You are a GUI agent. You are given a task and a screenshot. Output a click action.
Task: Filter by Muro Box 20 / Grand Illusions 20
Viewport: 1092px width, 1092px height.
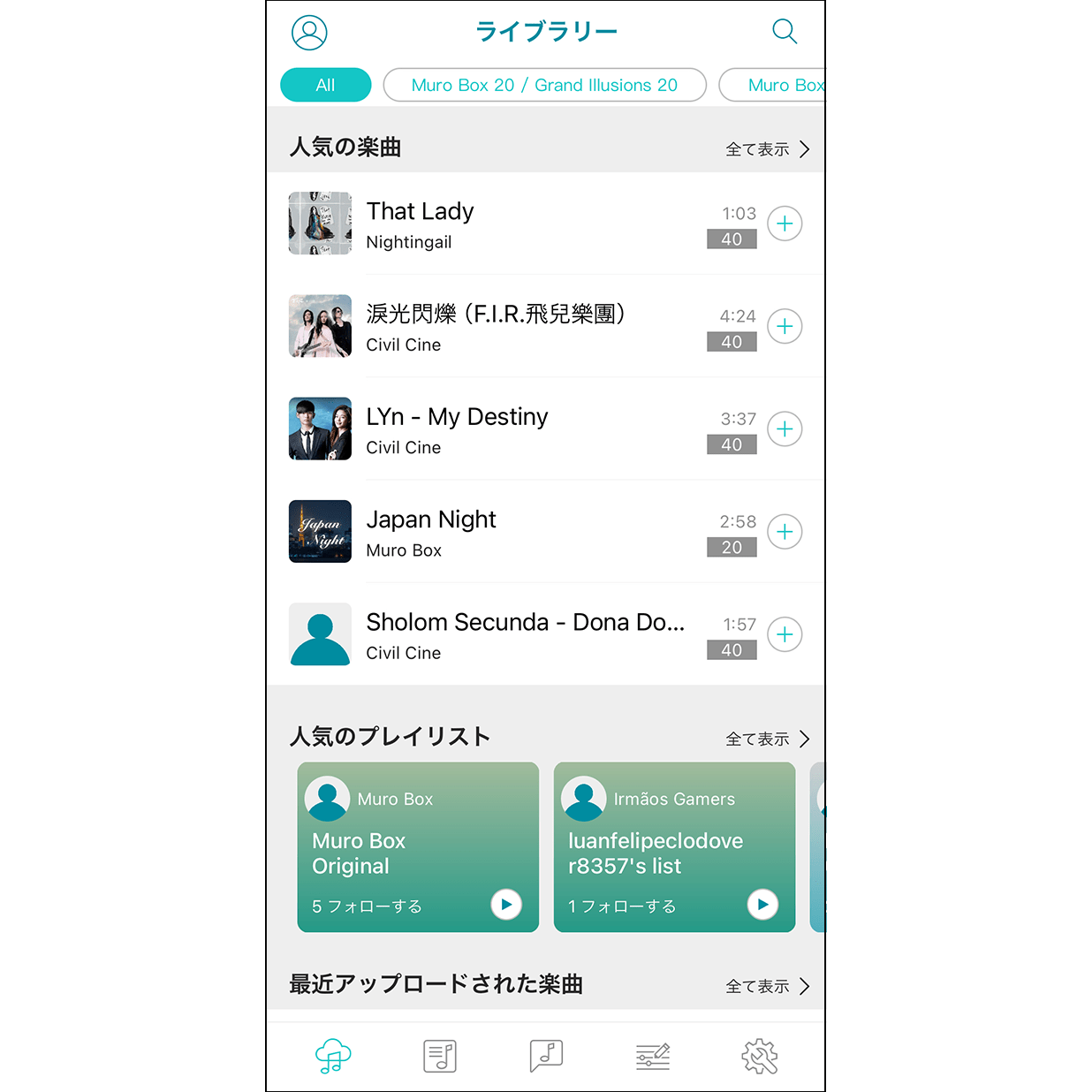(544, 85)
